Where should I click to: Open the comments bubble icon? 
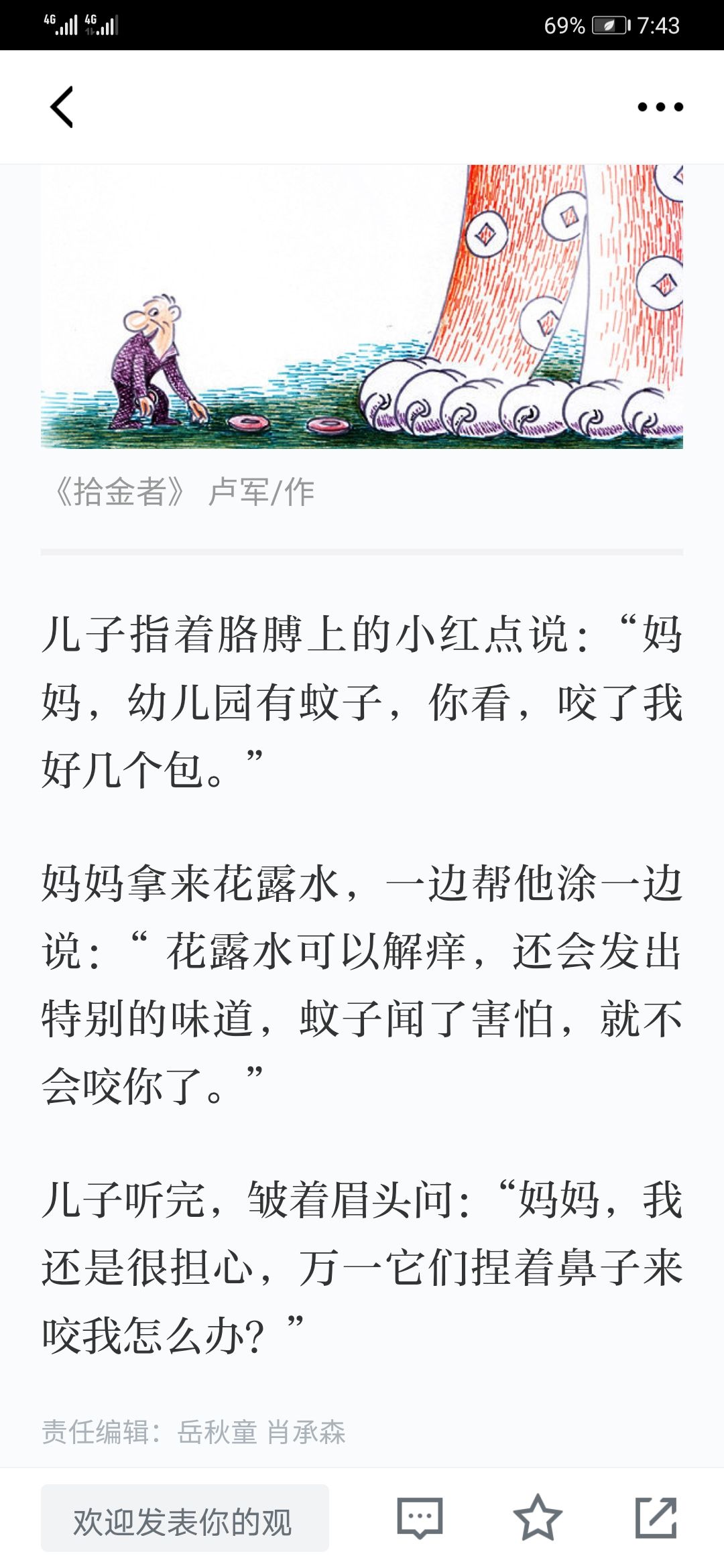[x=420, y=1518]
